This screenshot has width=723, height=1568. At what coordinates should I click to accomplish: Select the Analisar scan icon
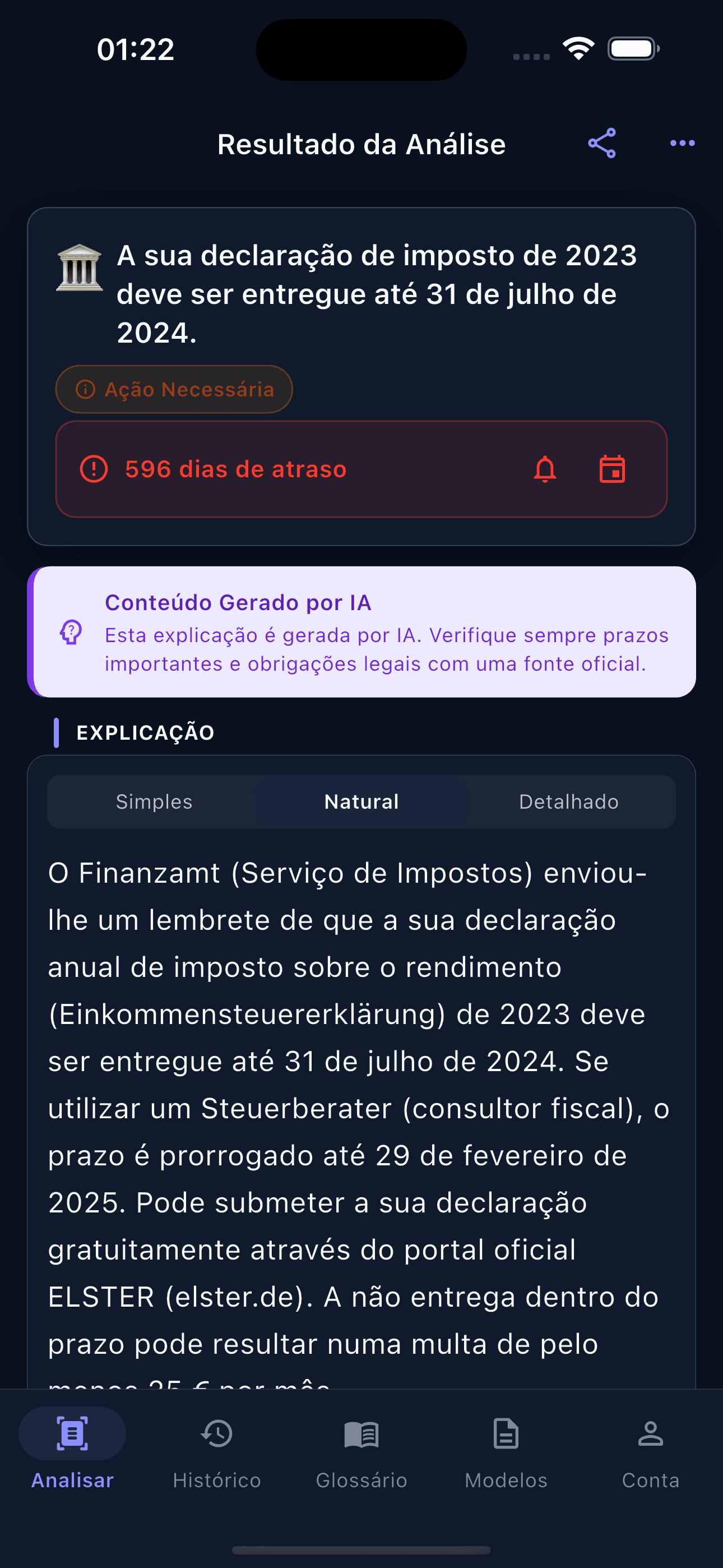click(71, 1433)
